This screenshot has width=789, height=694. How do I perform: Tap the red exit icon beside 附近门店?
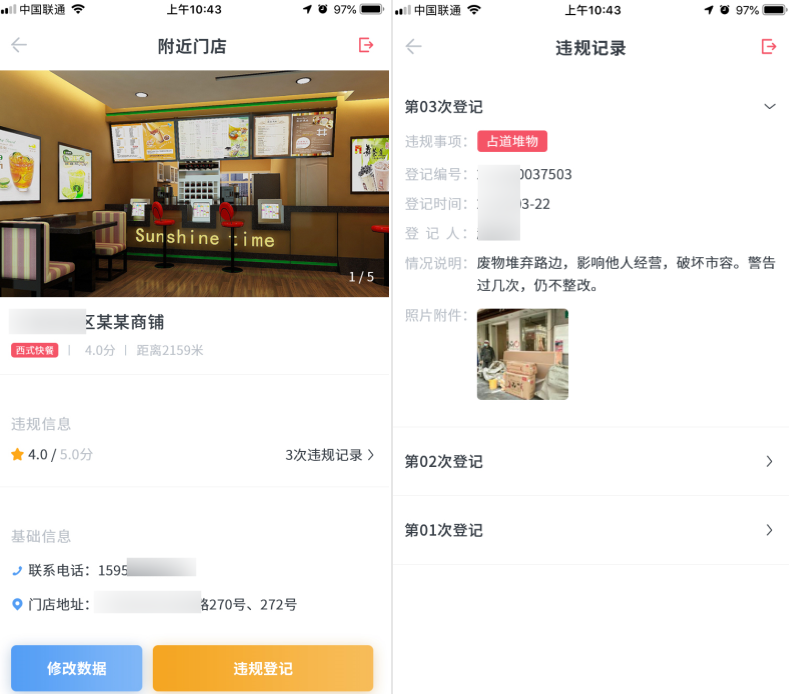coord(366,45)
